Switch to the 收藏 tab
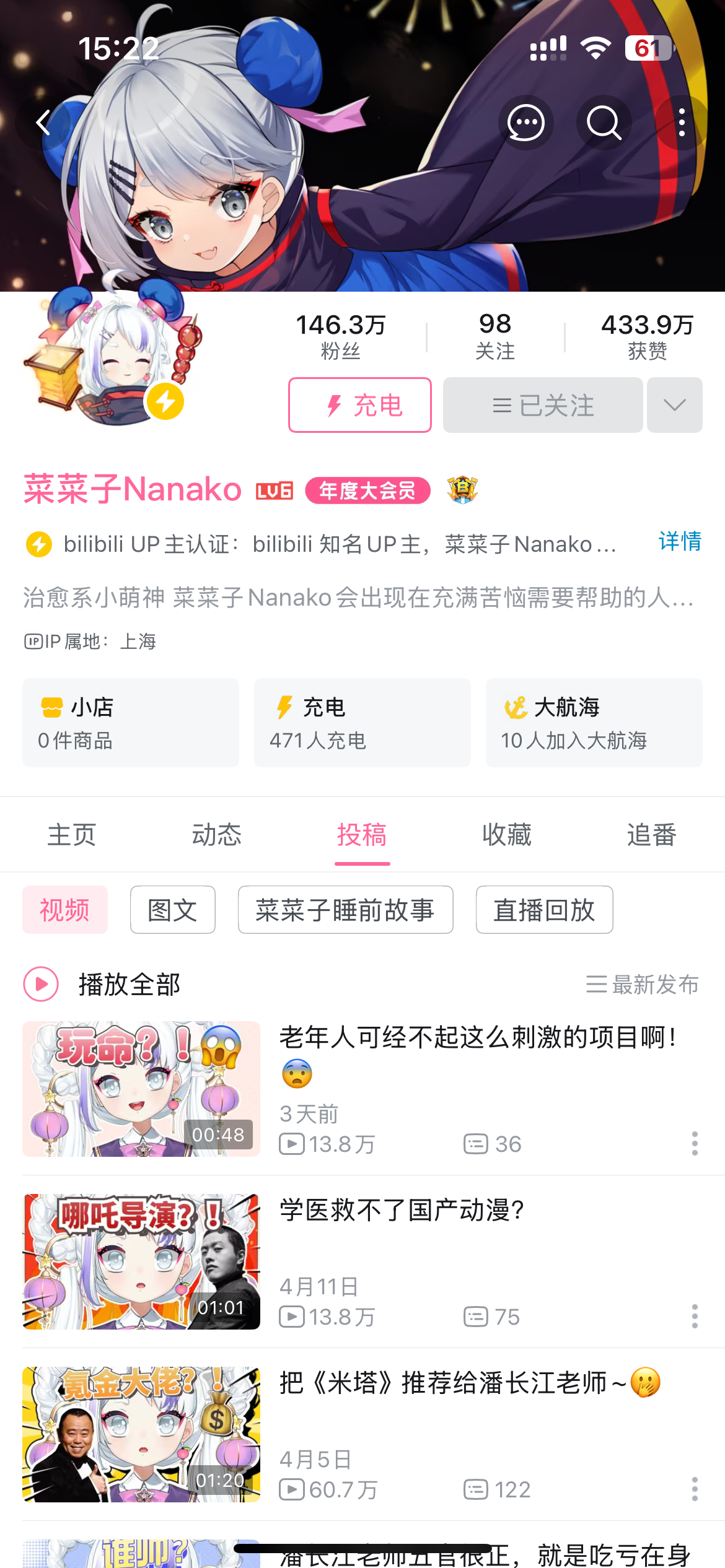 507,834
